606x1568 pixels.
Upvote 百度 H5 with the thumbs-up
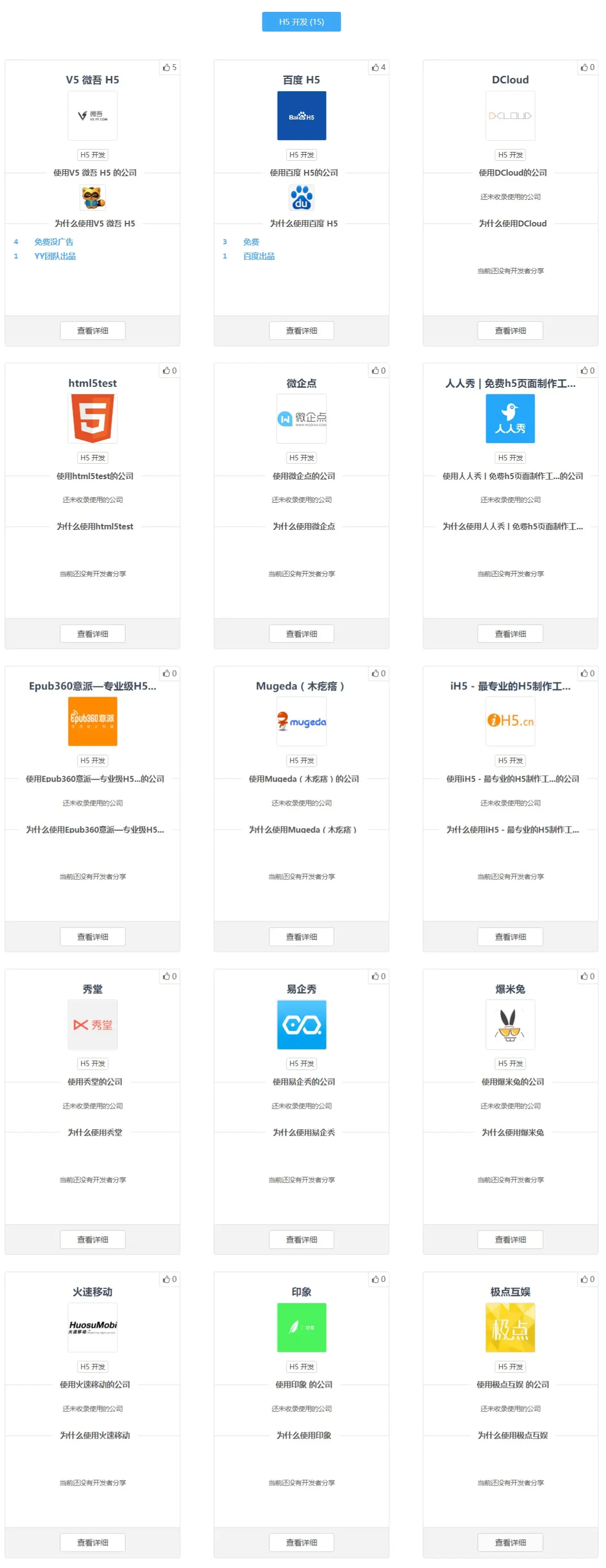click(x=378, y=68)
